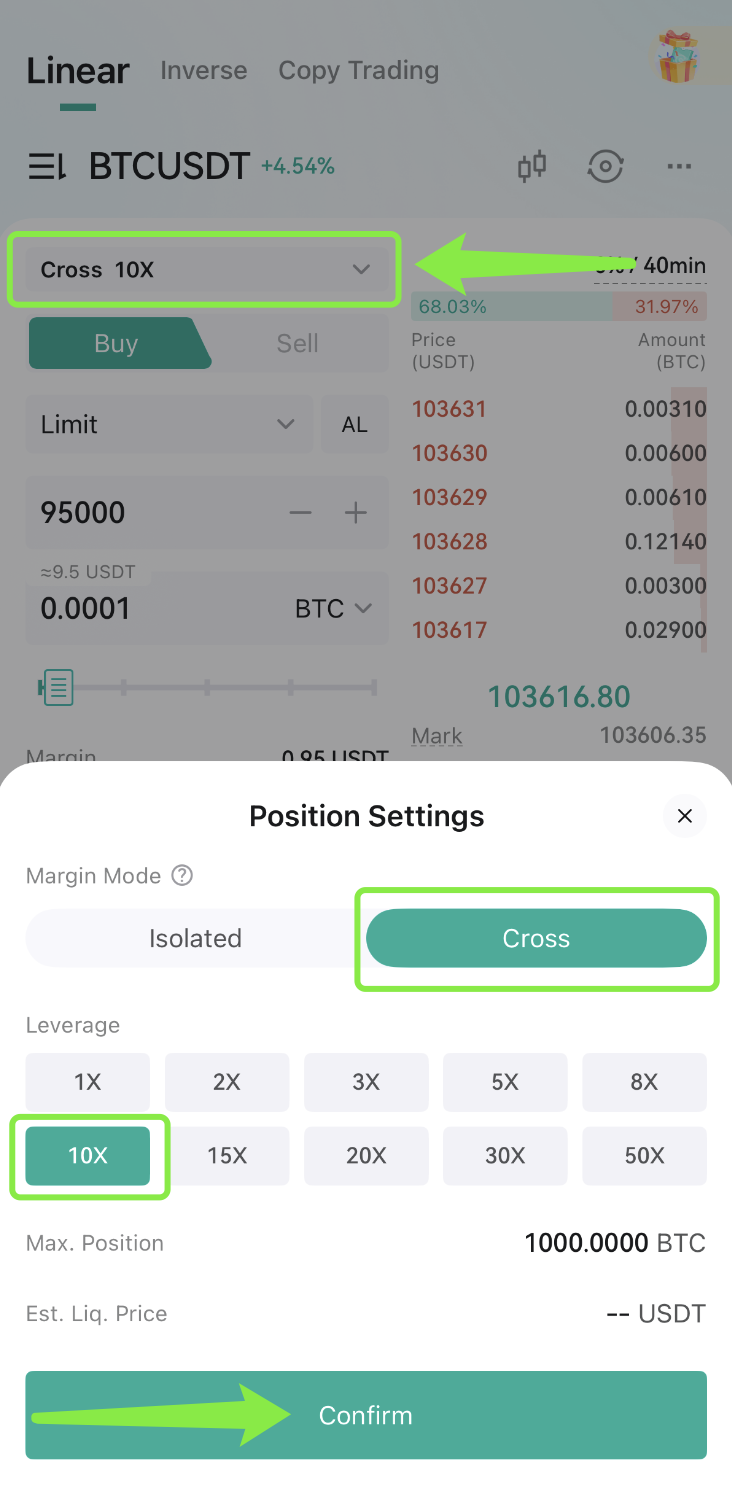Click the market overview eye icon
732x1492 pixels.
click(605, 166)
